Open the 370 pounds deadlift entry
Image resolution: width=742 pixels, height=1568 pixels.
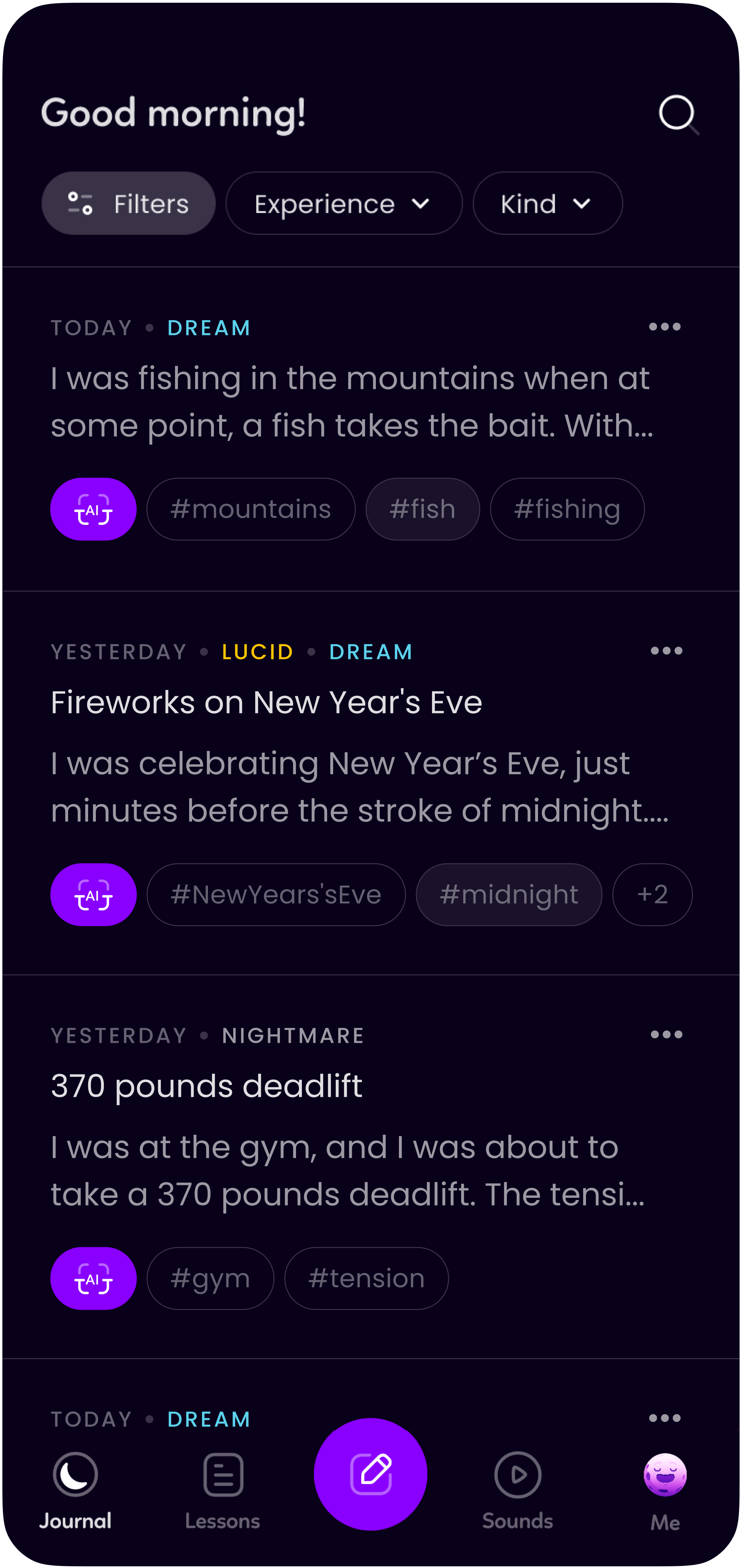pyautogui.click(x=207, y=1086)
